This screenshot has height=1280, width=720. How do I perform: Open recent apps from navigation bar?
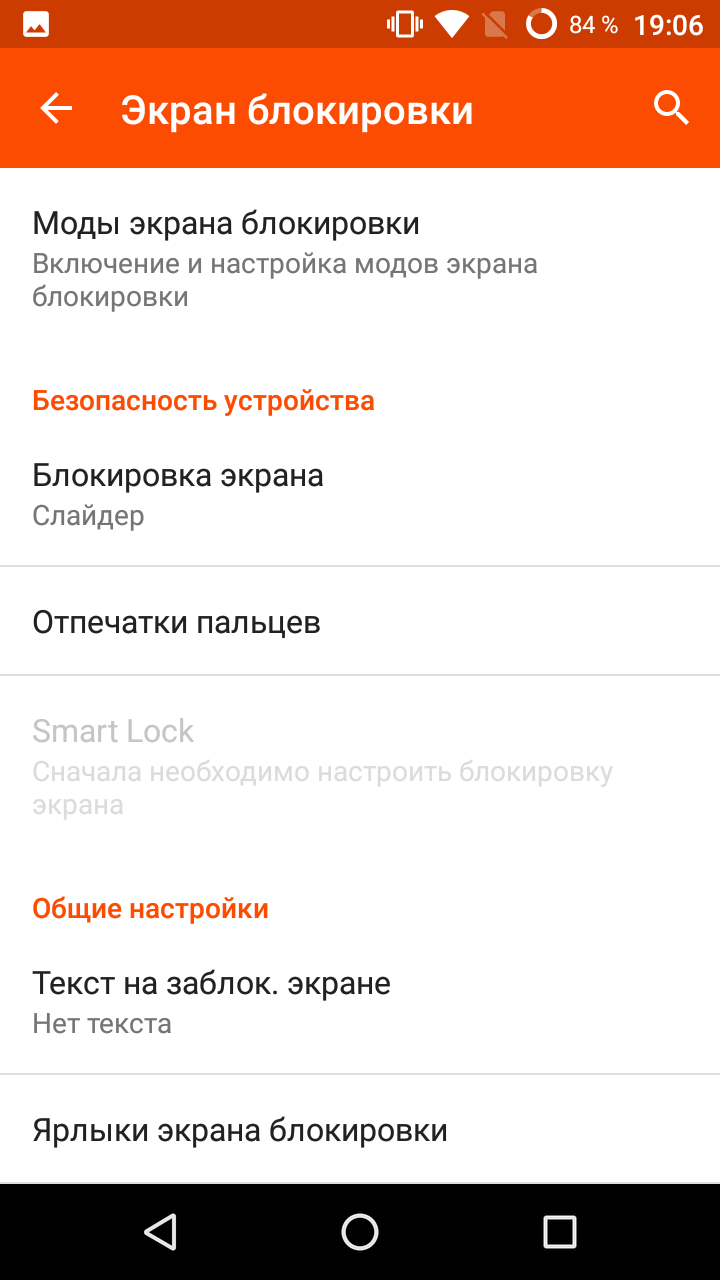coord(560,1232)
